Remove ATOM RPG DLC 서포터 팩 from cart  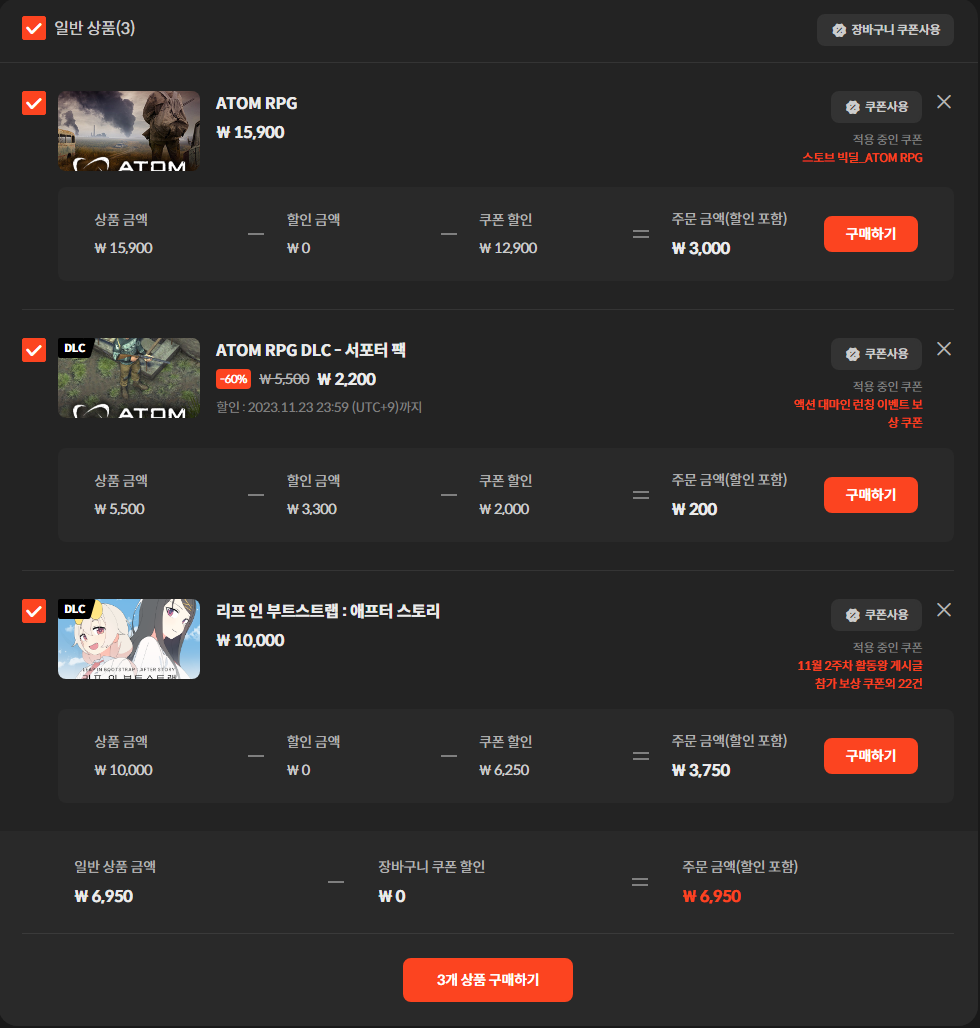pyautogui.click(x=944, y=349)
